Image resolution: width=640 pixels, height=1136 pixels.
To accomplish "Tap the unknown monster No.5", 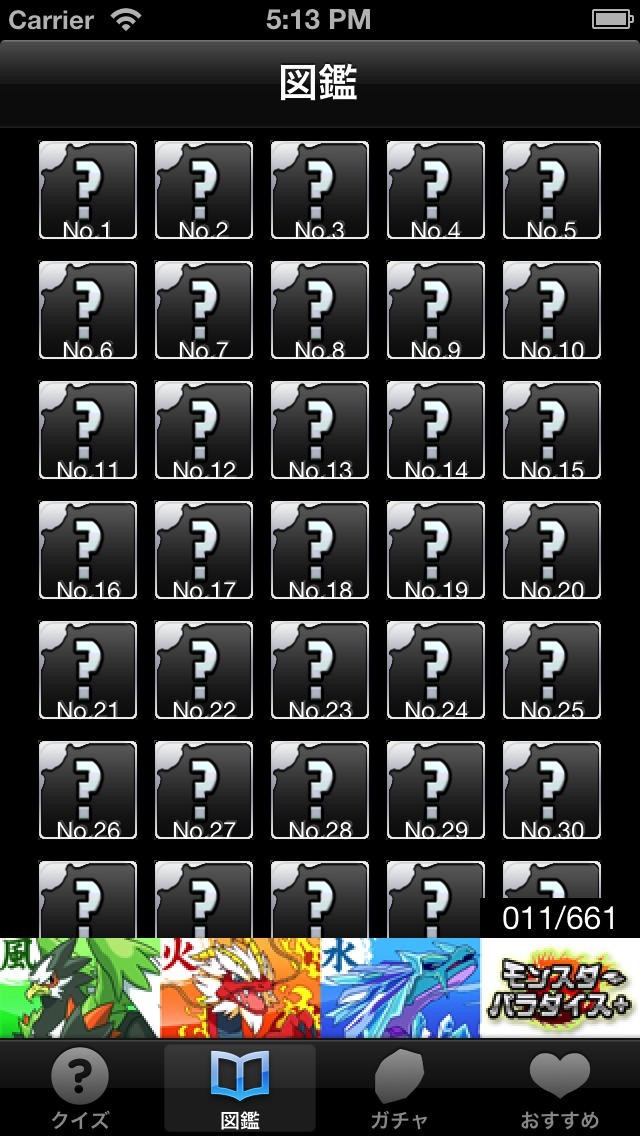I will click(552, 190).
